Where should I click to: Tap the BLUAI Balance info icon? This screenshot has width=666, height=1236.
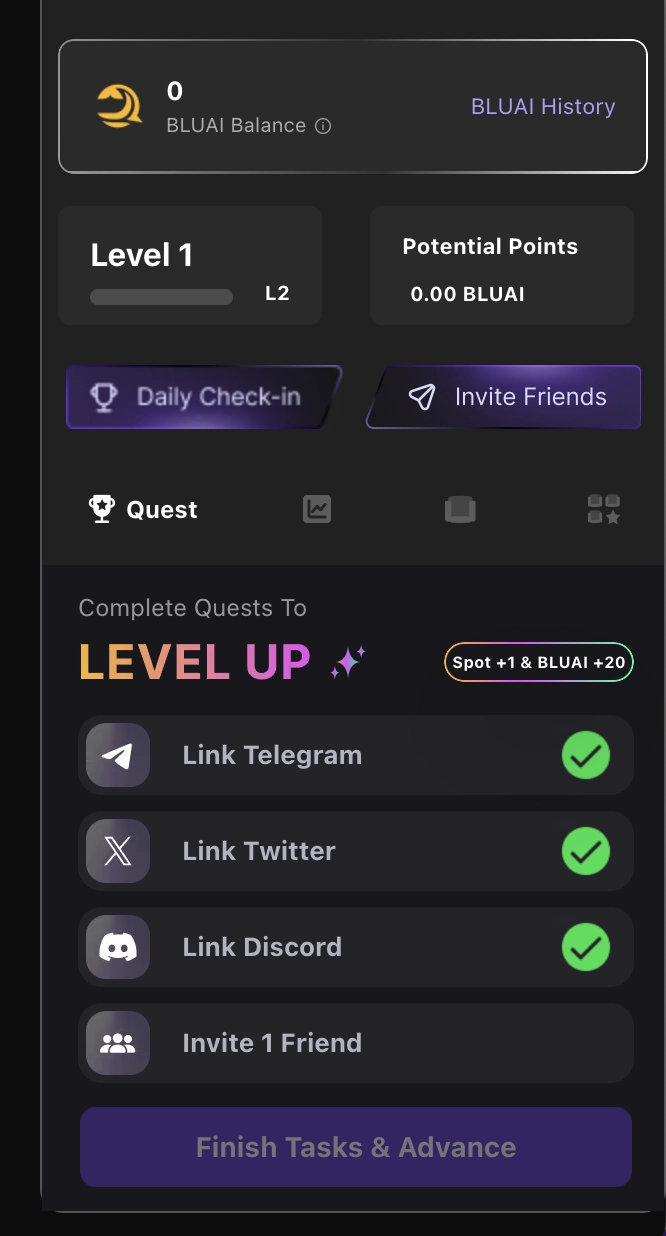323,126
